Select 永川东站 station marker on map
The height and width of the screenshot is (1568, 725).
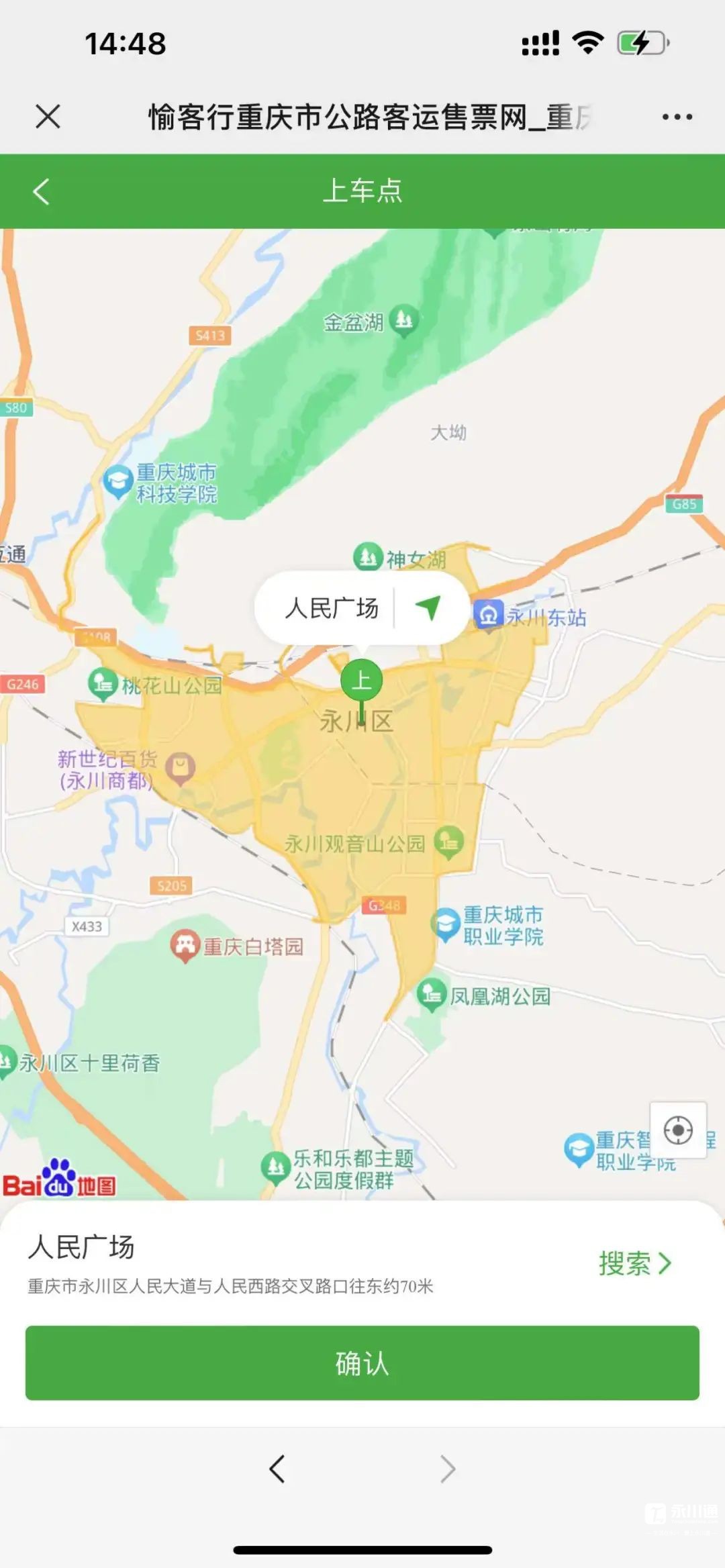point(489,614)
